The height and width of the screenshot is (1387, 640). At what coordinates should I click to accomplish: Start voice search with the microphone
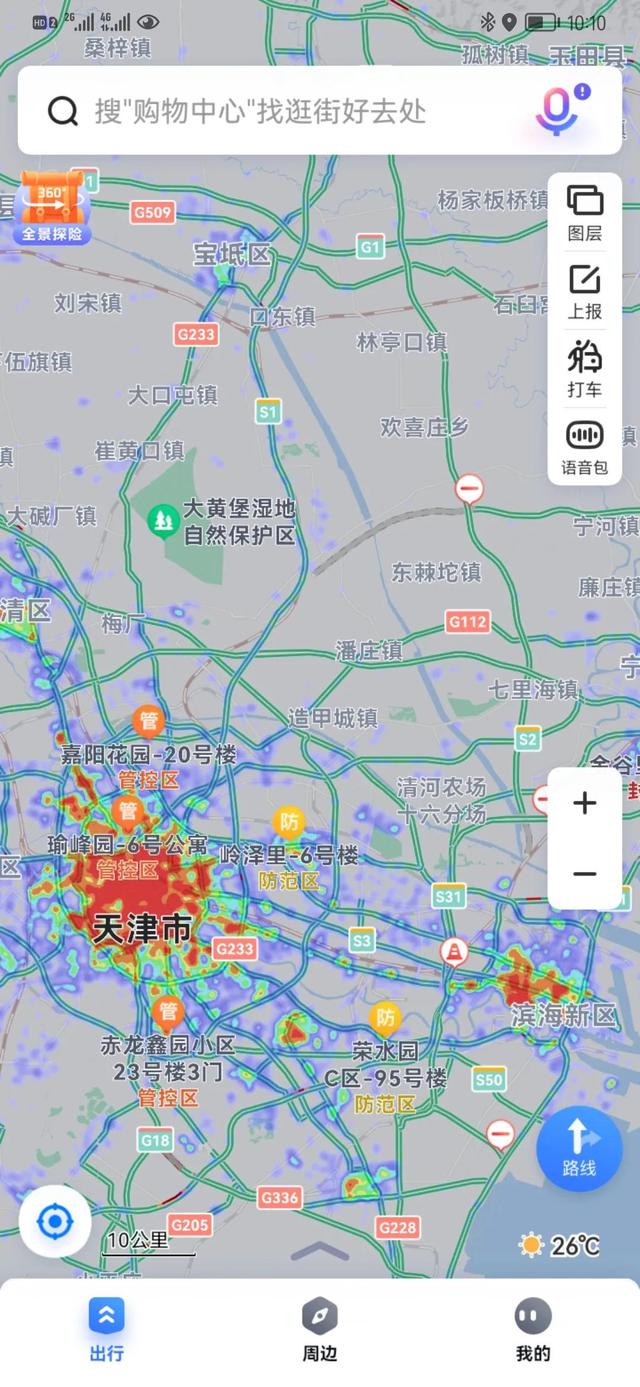pyautogui.click(x=557, y=111)
